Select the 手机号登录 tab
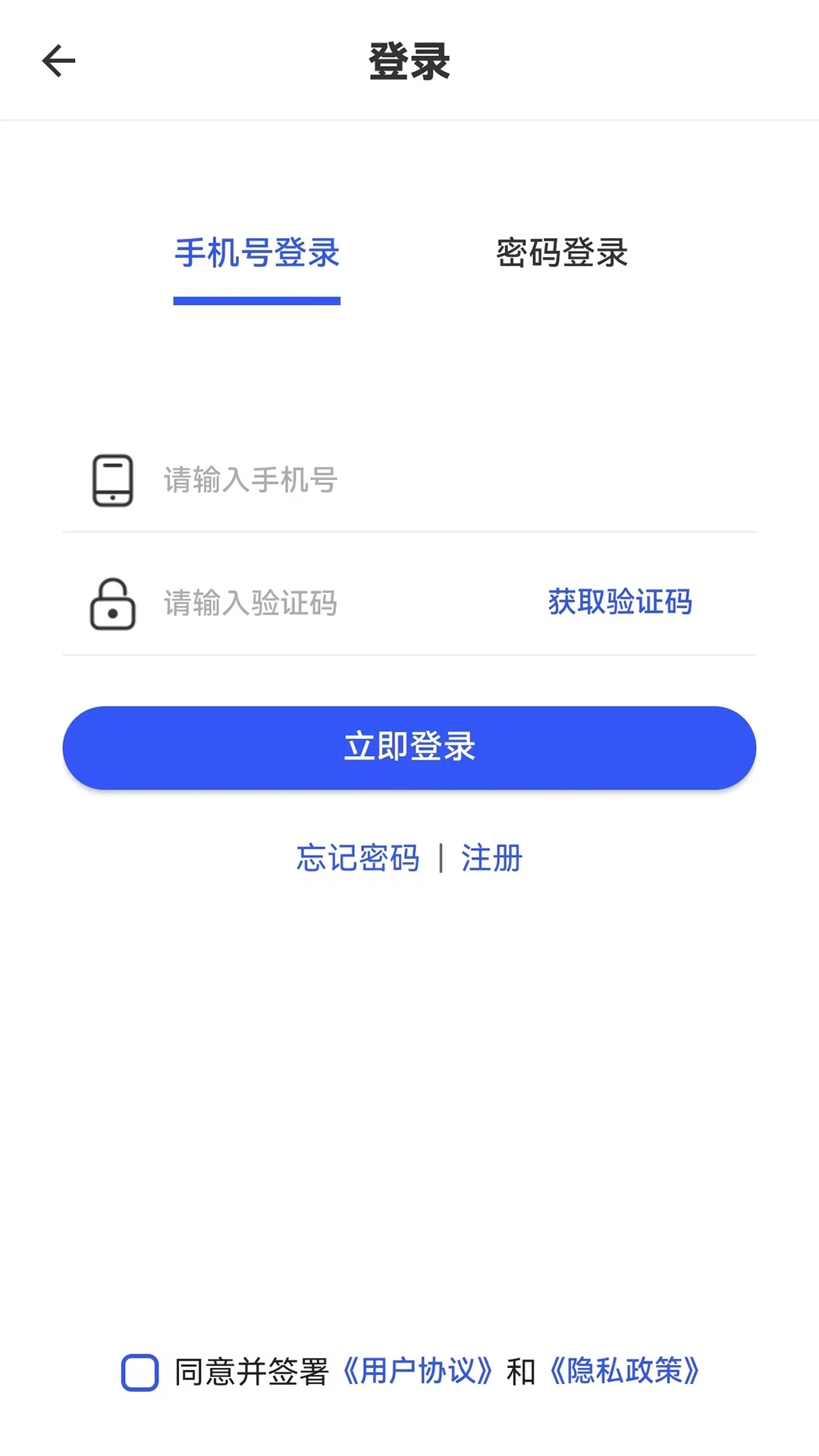 256,255
